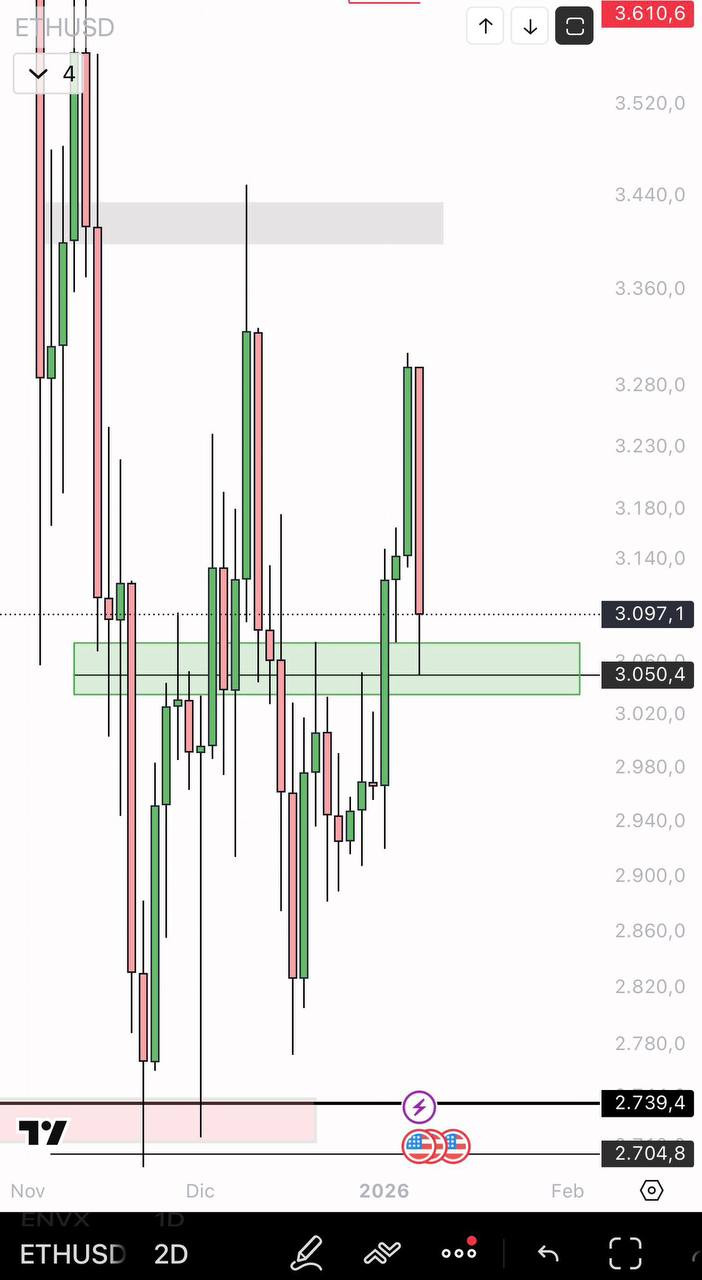
Task: Open chart settings hexagon icon
Action: point(652,1190)
